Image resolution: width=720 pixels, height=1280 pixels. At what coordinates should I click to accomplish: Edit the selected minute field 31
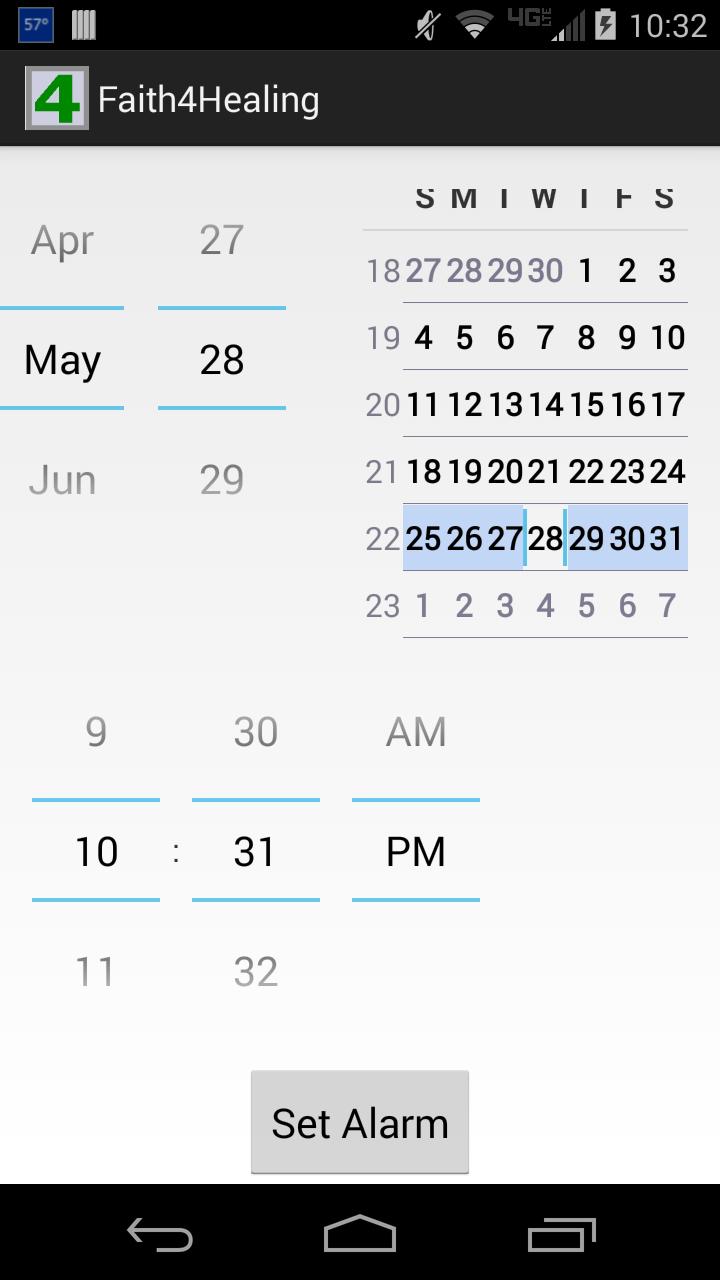click(255, 852)
